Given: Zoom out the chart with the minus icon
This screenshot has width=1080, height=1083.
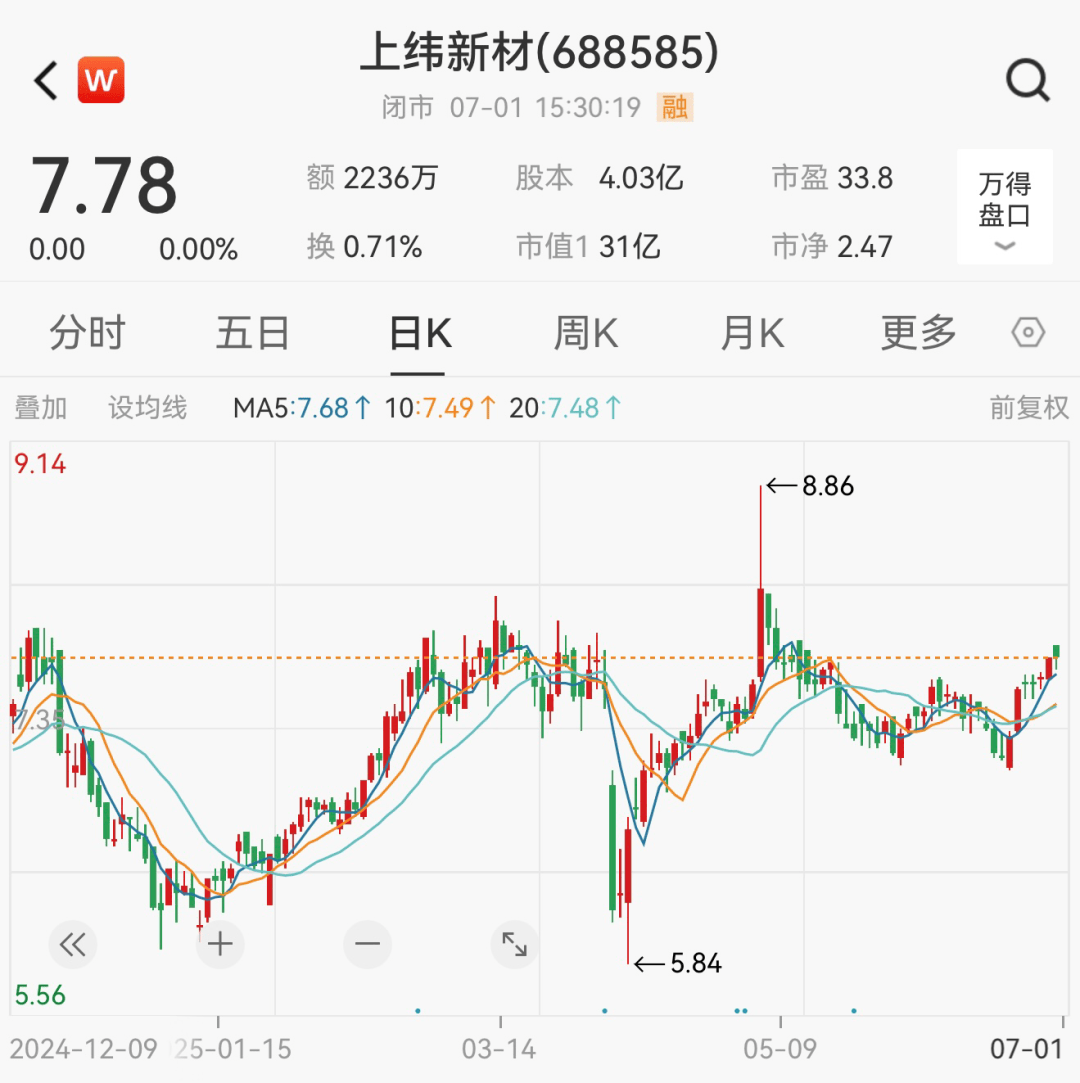Looking at the screenshot, I should pyautogui.click(x=367, y=944).
